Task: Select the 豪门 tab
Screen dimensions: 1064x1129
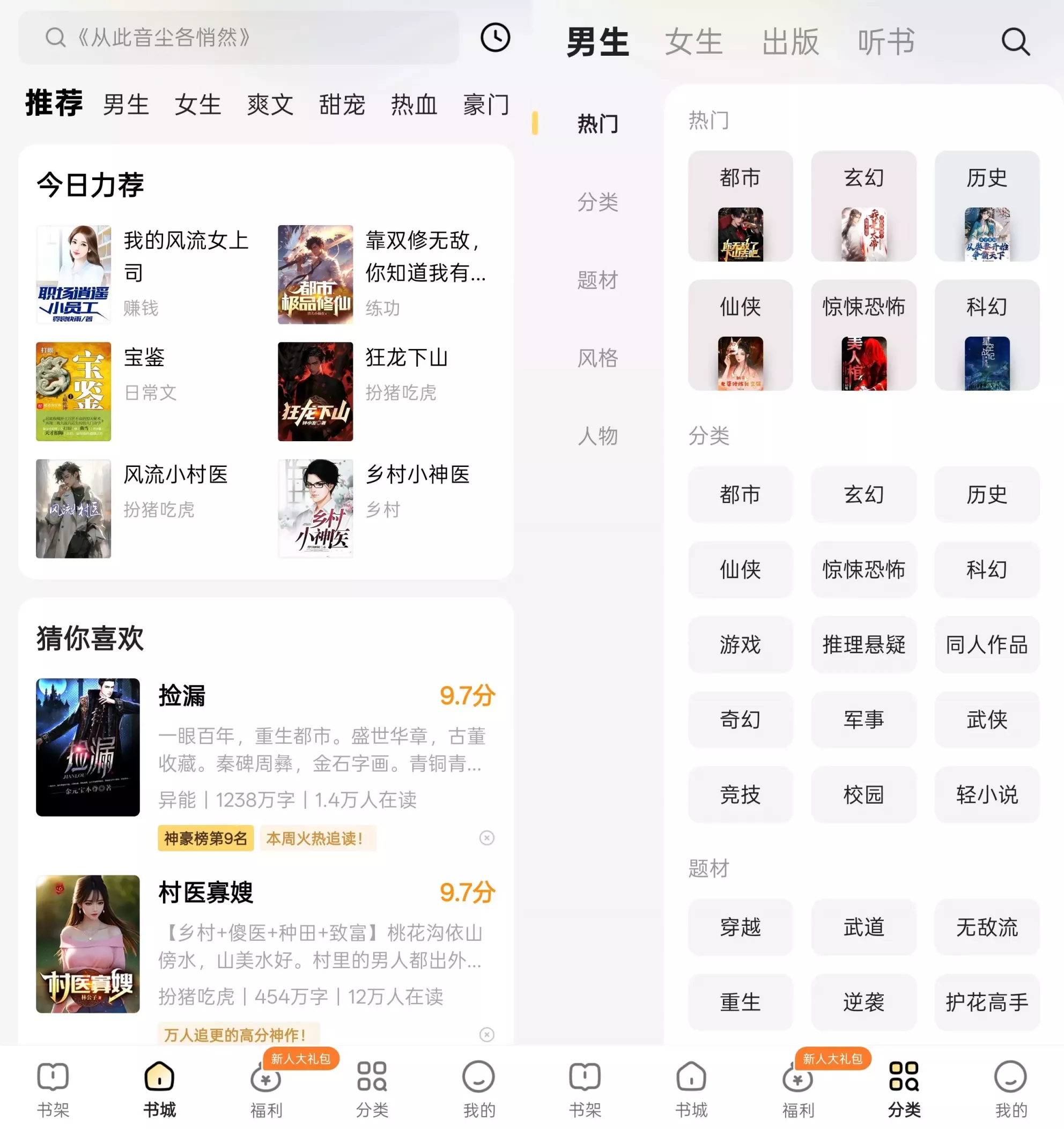Action: tap(486, 105)
